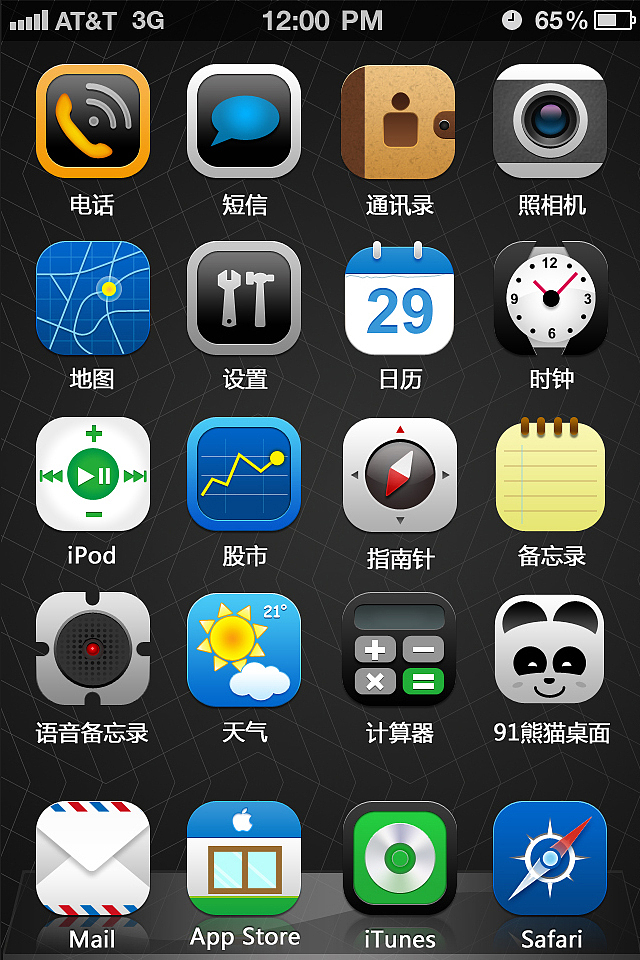Open the 地图 maps app

[x=93, y=298]
